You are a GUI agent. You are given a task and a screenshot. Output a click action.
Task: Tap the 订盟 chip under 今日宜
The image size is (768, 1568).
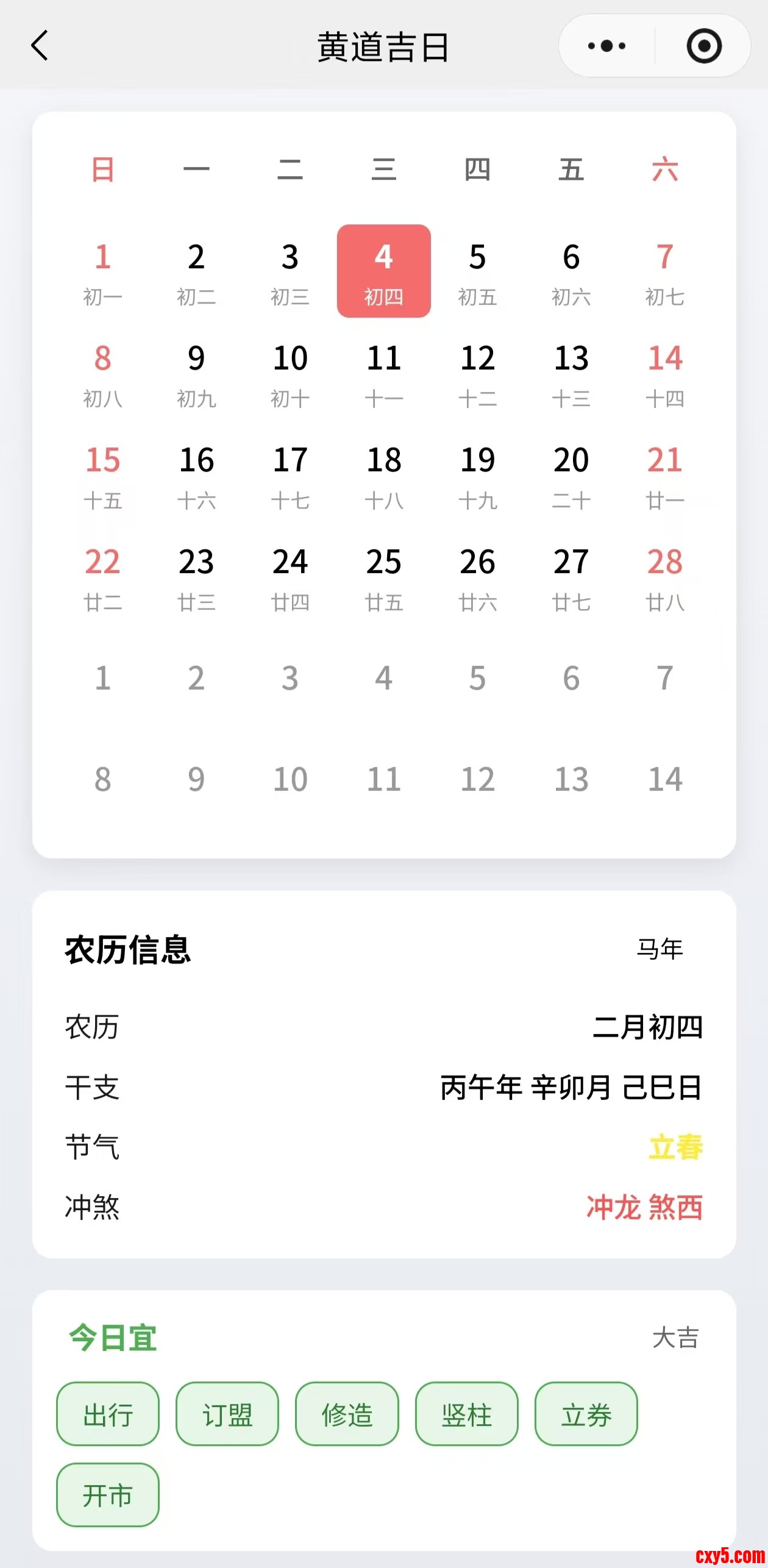(x=227, y=1414)
